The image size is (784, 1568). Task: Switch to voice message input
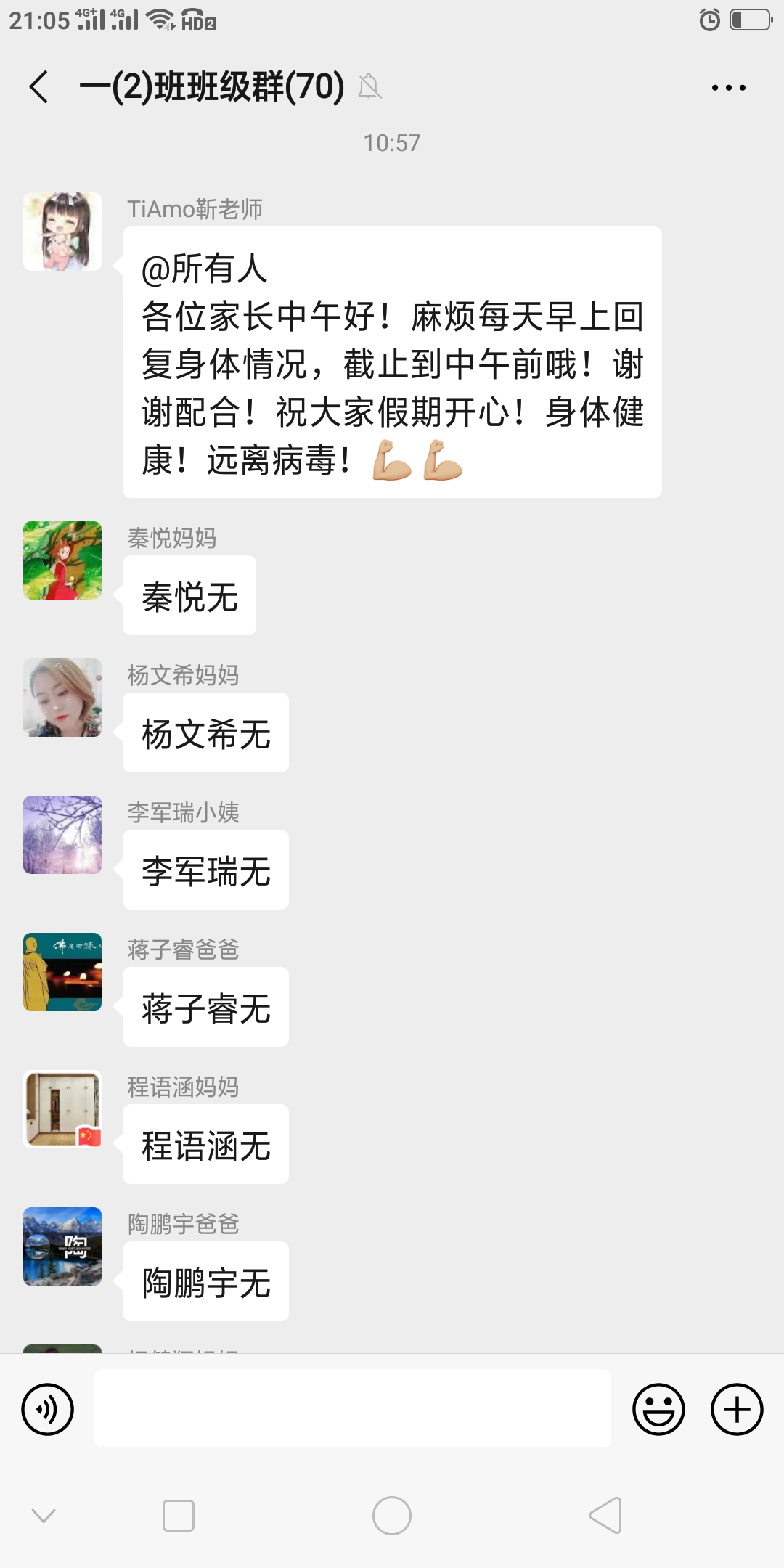click(x=48, y=1410)
